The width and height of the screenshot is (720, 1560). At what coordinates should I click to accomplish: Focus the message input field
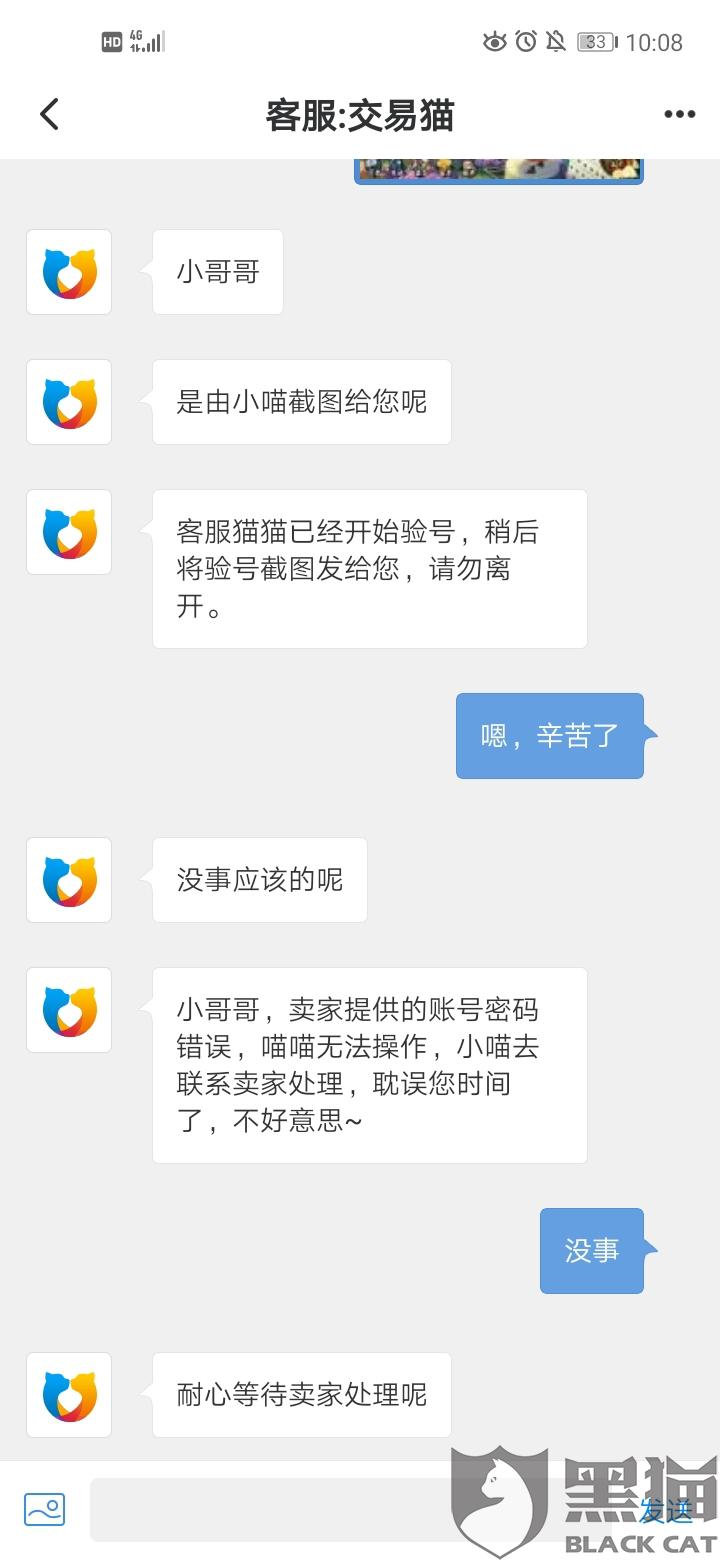[x=350, y=1509]
